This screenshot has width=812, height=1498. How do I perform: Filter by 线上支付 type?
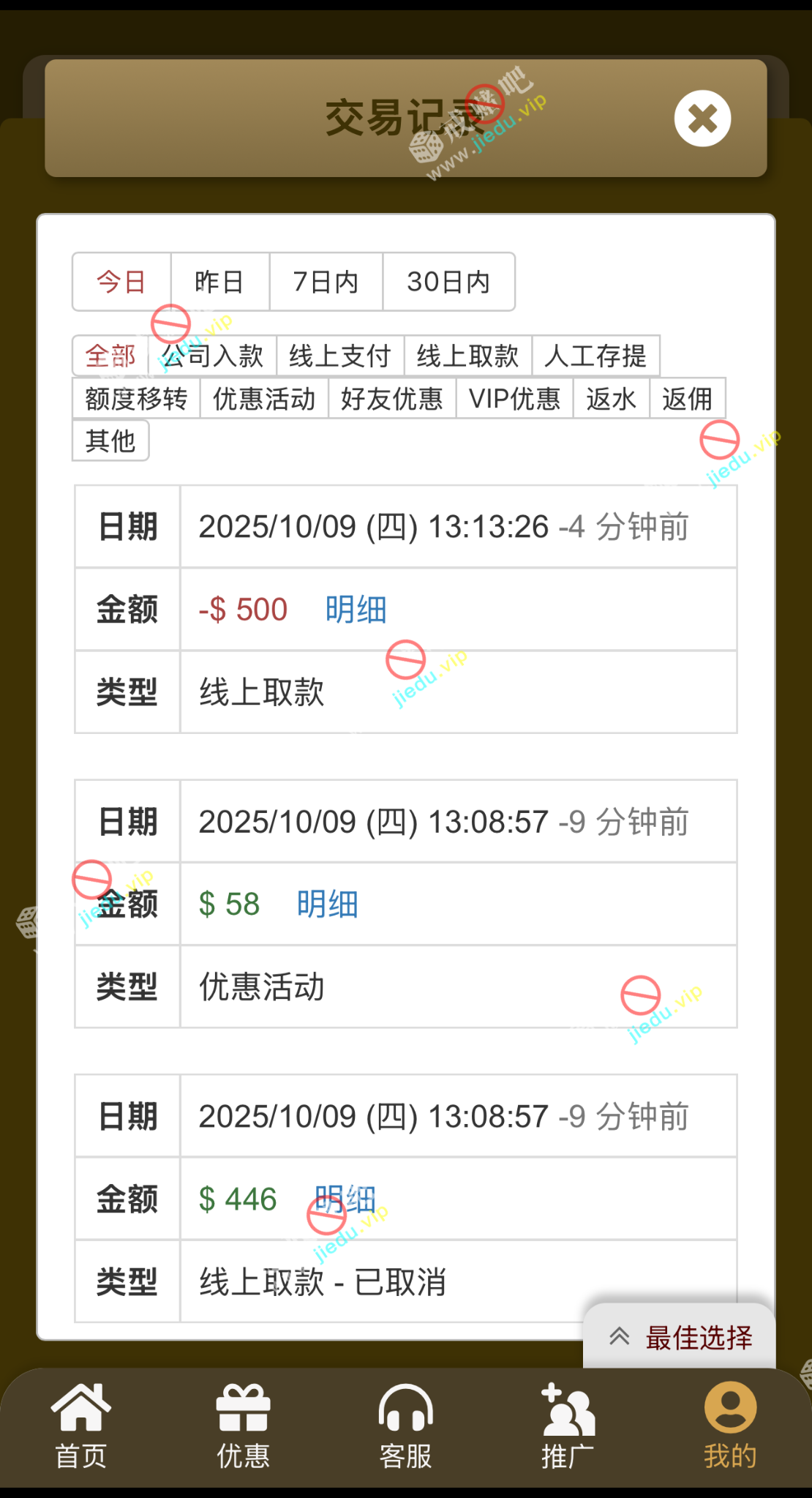[x=339, y=356]
